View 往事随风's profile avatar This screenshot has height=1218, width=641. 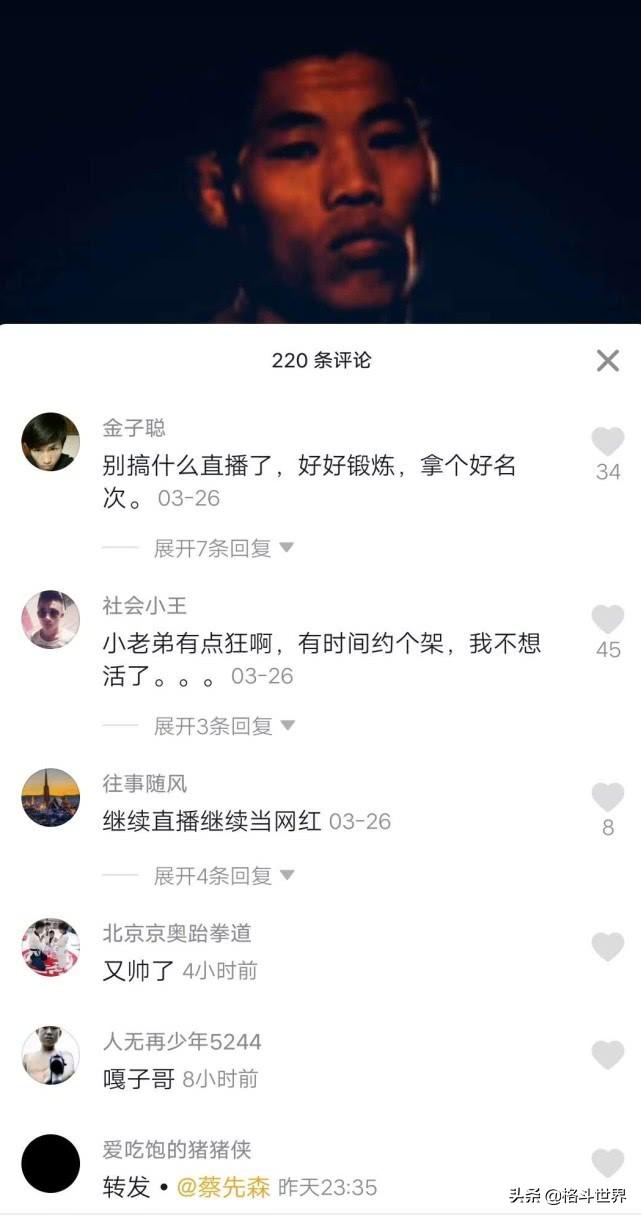tap(50, 797)
